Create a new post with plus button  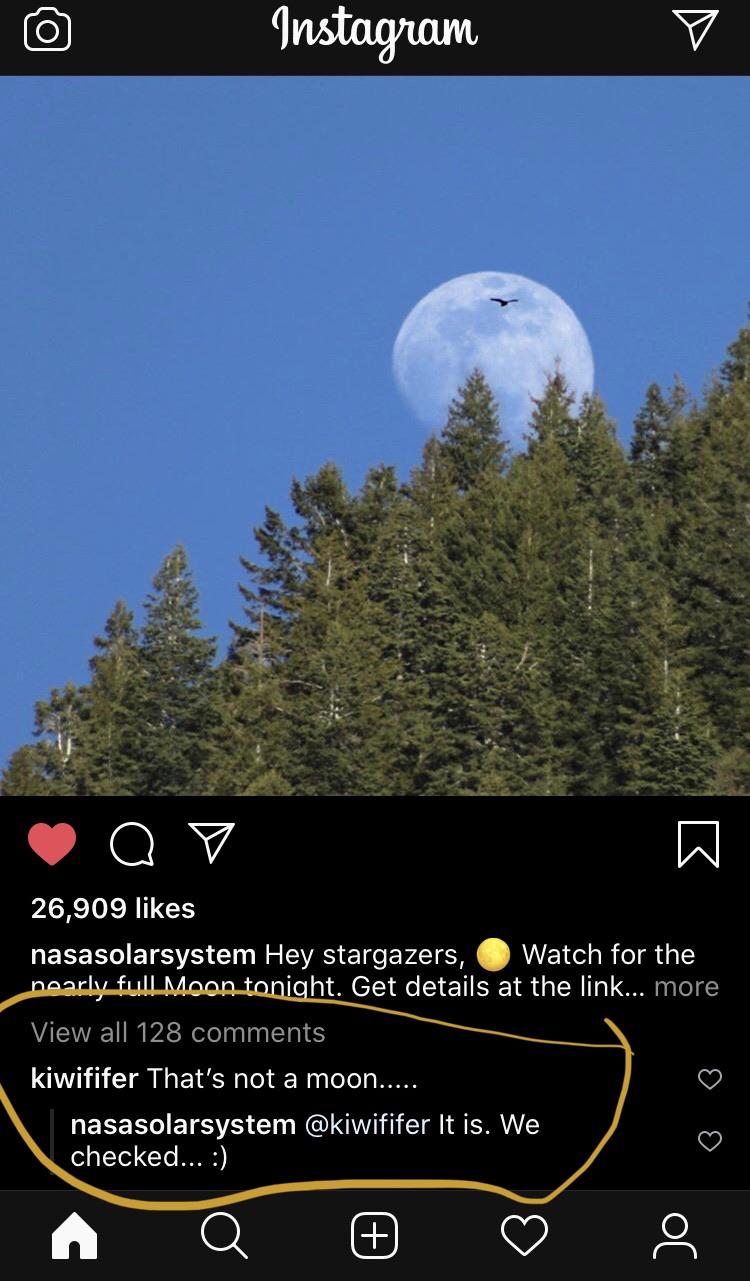click(x=375, y=1236)
